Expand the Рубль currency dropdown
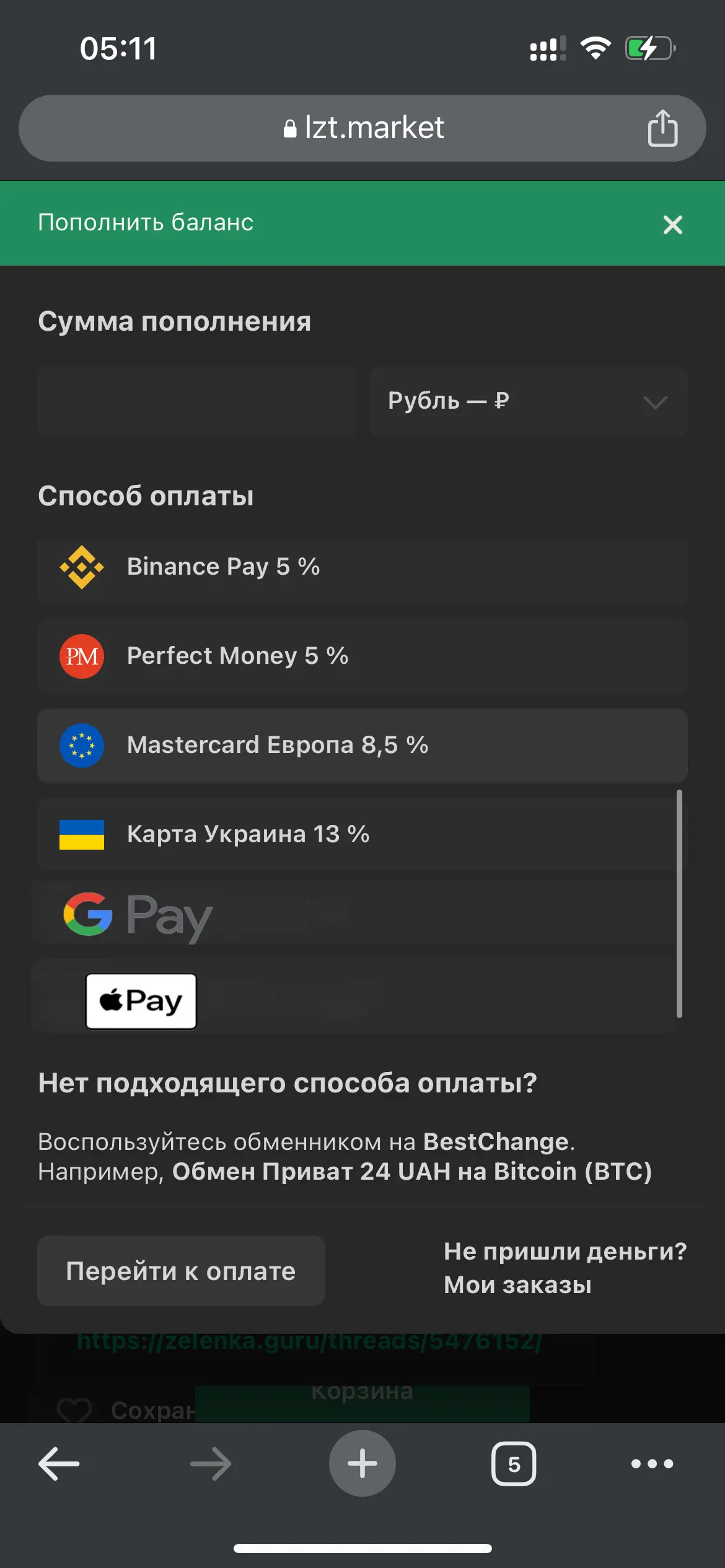 (528, 401)
